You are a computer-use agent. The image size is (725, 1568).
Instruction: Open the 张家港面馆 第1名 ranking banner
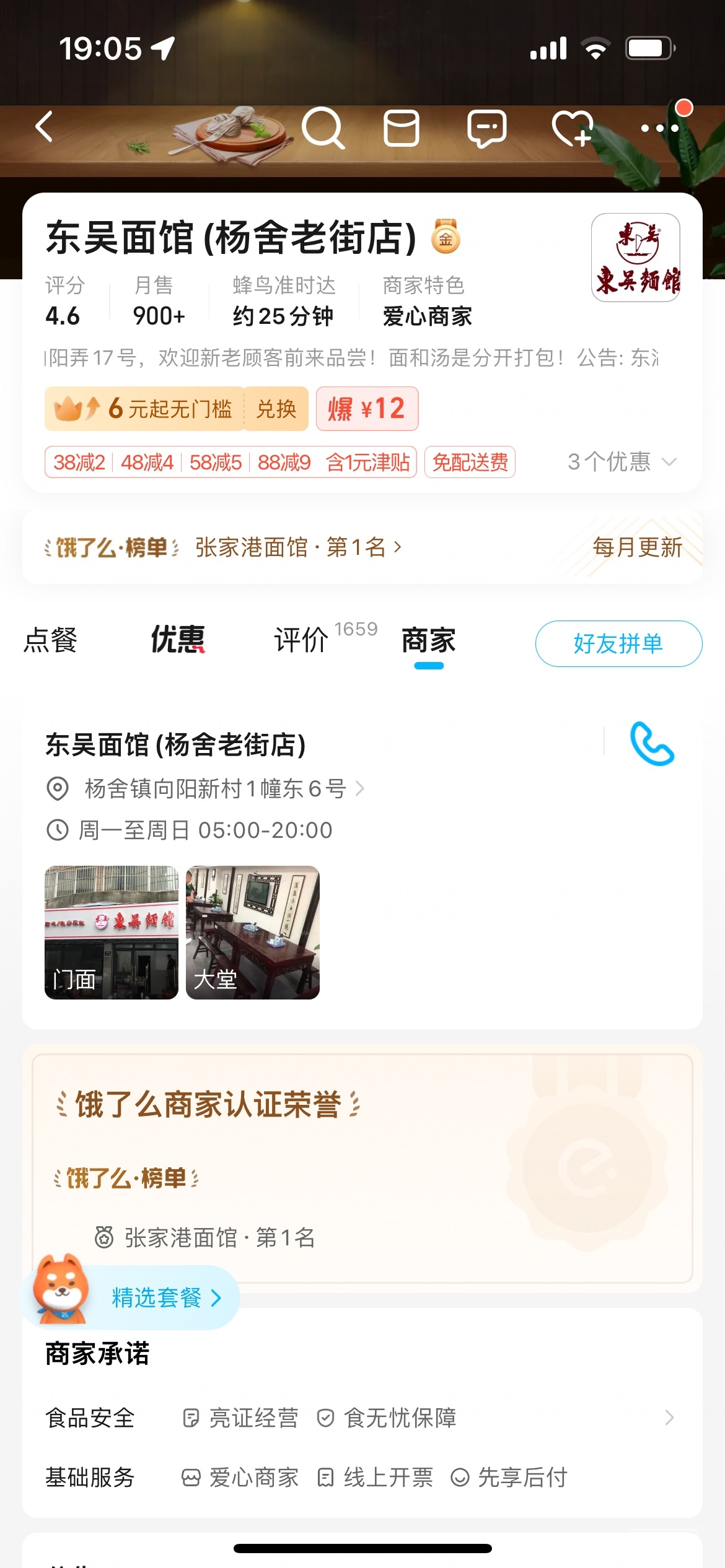click(x=299, y=547)
